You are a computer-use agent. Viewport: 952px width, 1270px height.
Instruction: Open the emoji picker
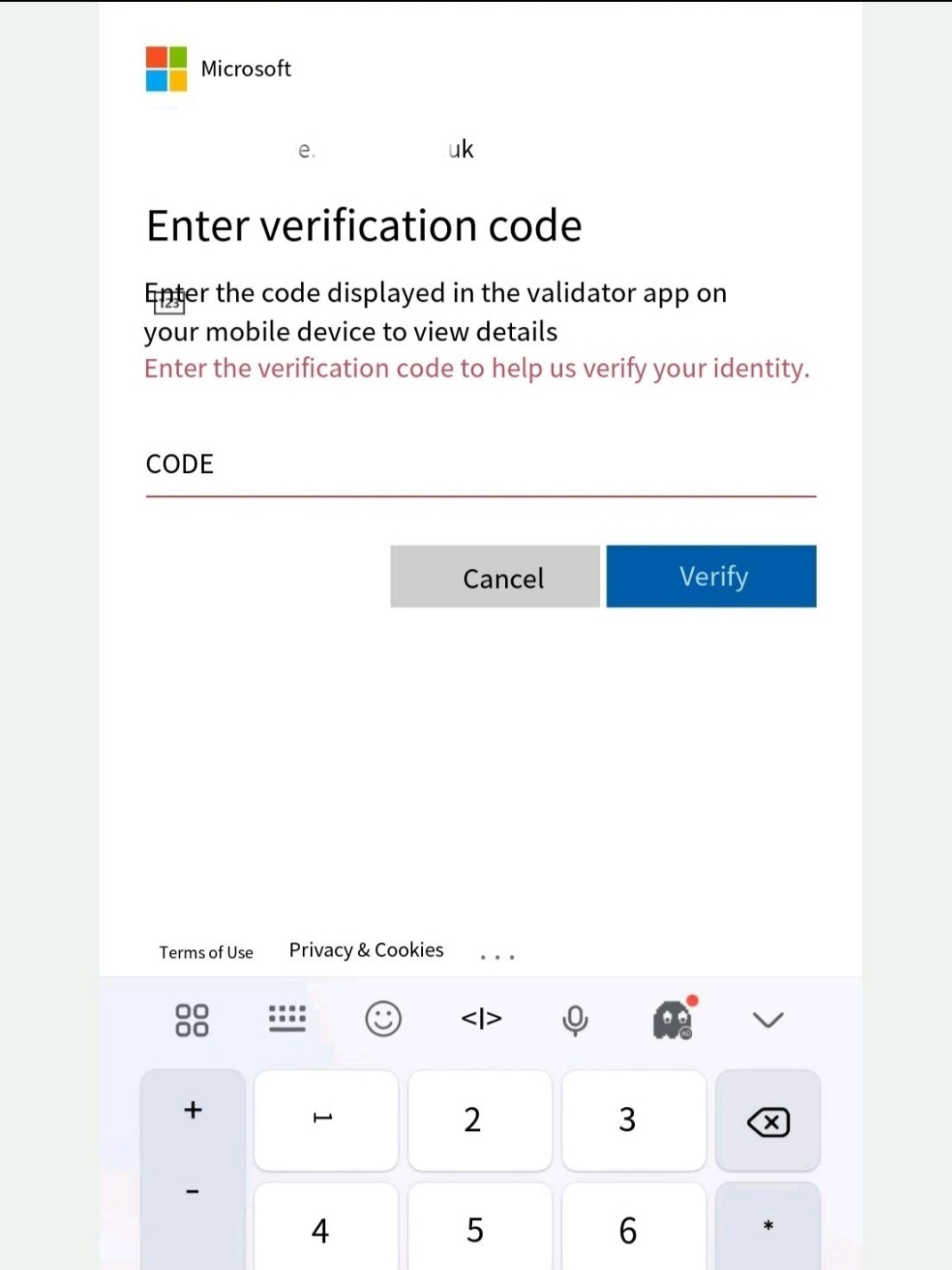tap(383, 1019)
